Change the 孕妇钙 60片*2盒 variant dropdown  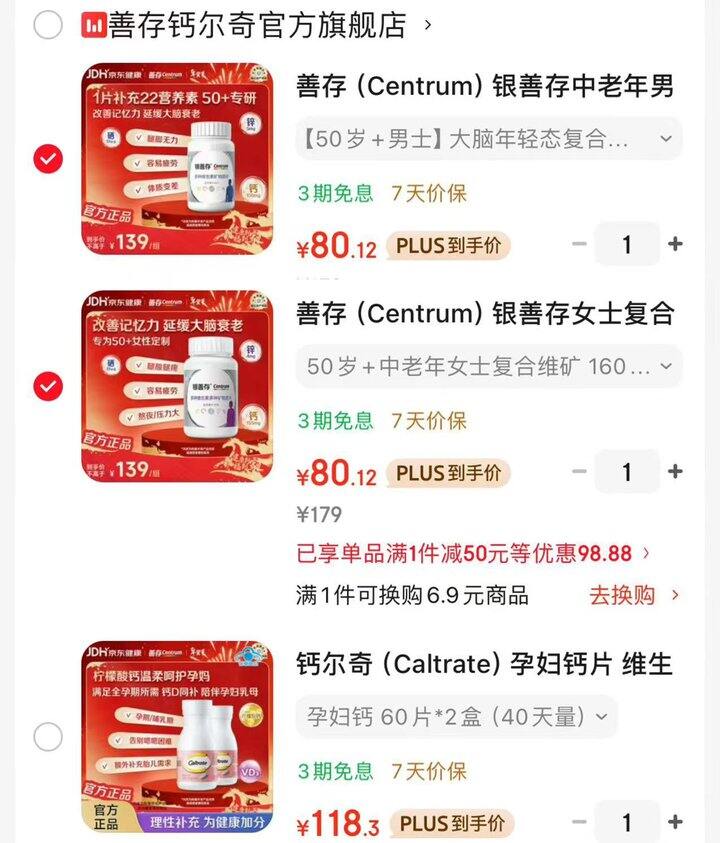[456, 716]
